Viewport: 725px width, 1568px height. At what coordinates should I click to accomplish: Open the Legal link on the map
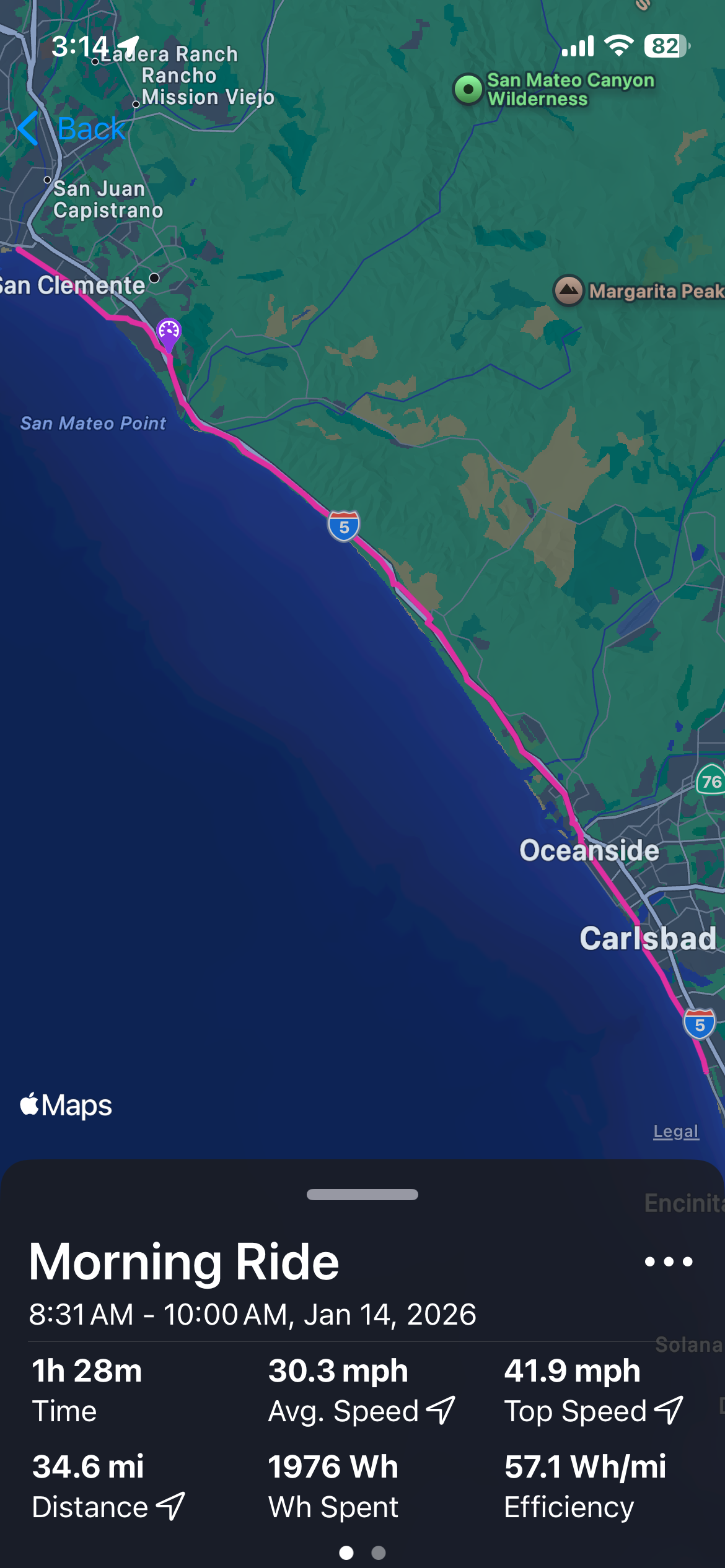pos(675,1131)
